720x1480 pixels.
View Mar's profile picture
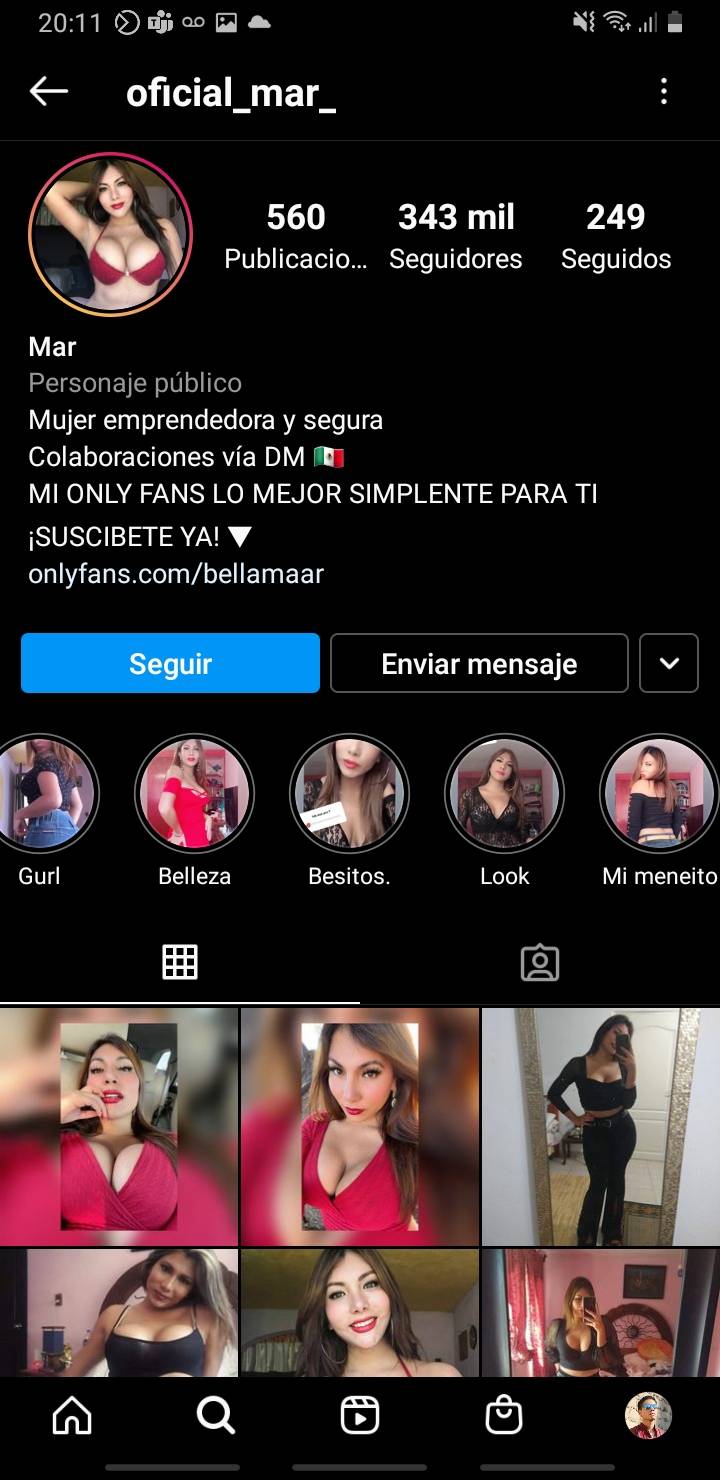click(112, 233)
